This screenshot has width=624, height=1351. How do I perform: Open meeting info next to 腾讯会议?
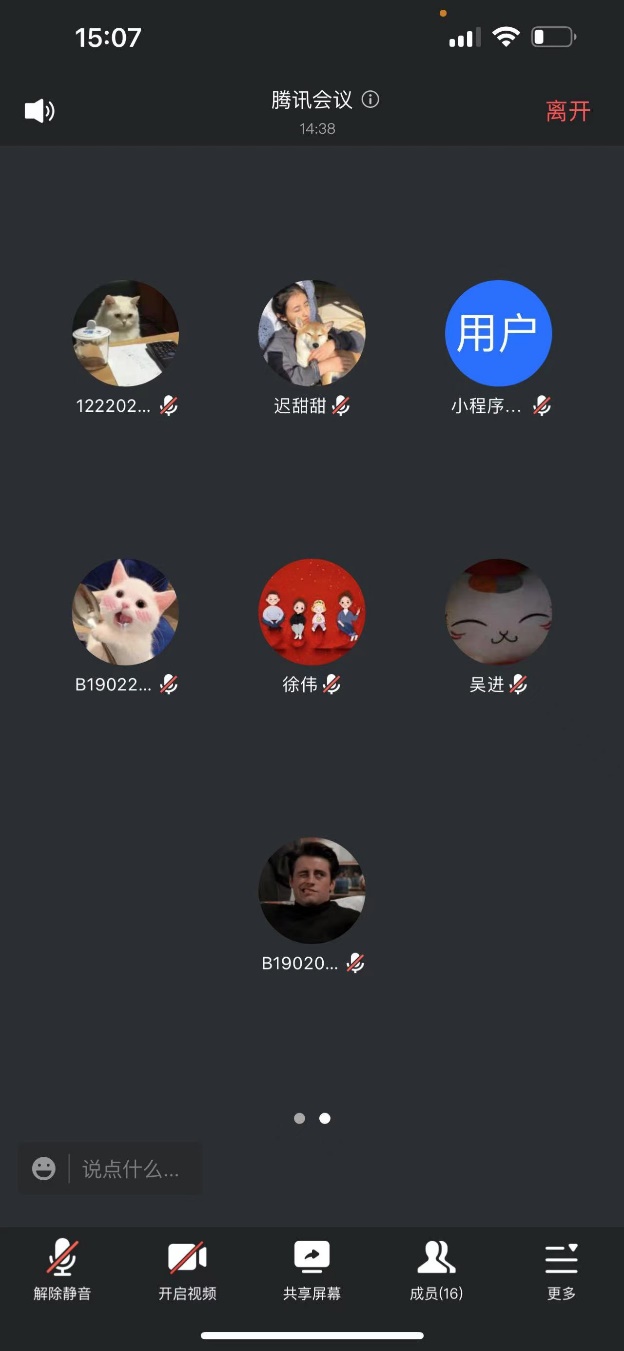point(371,99)
